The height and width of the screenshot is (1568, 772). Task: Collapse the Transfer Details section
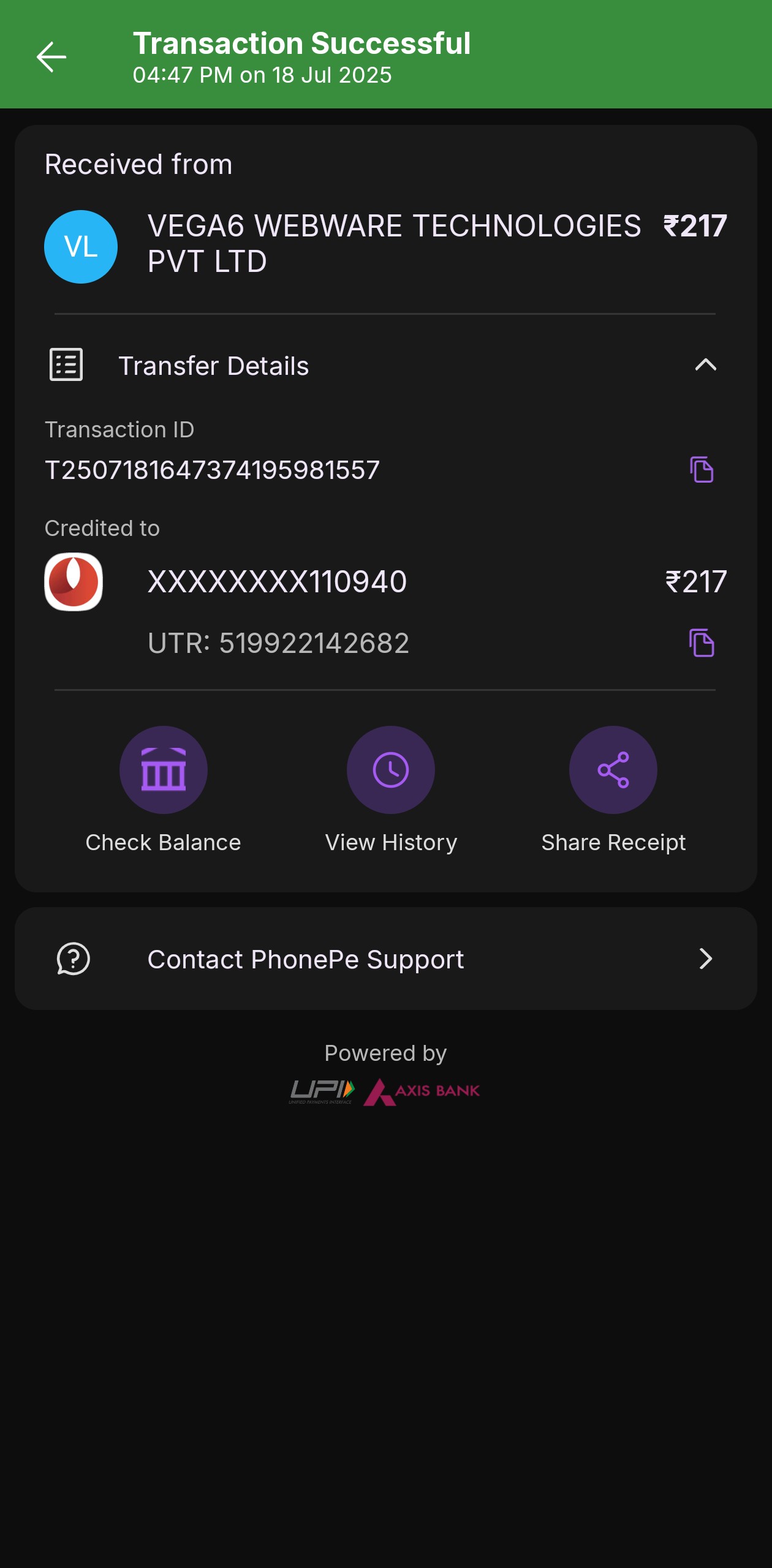[x=705, y=365]
